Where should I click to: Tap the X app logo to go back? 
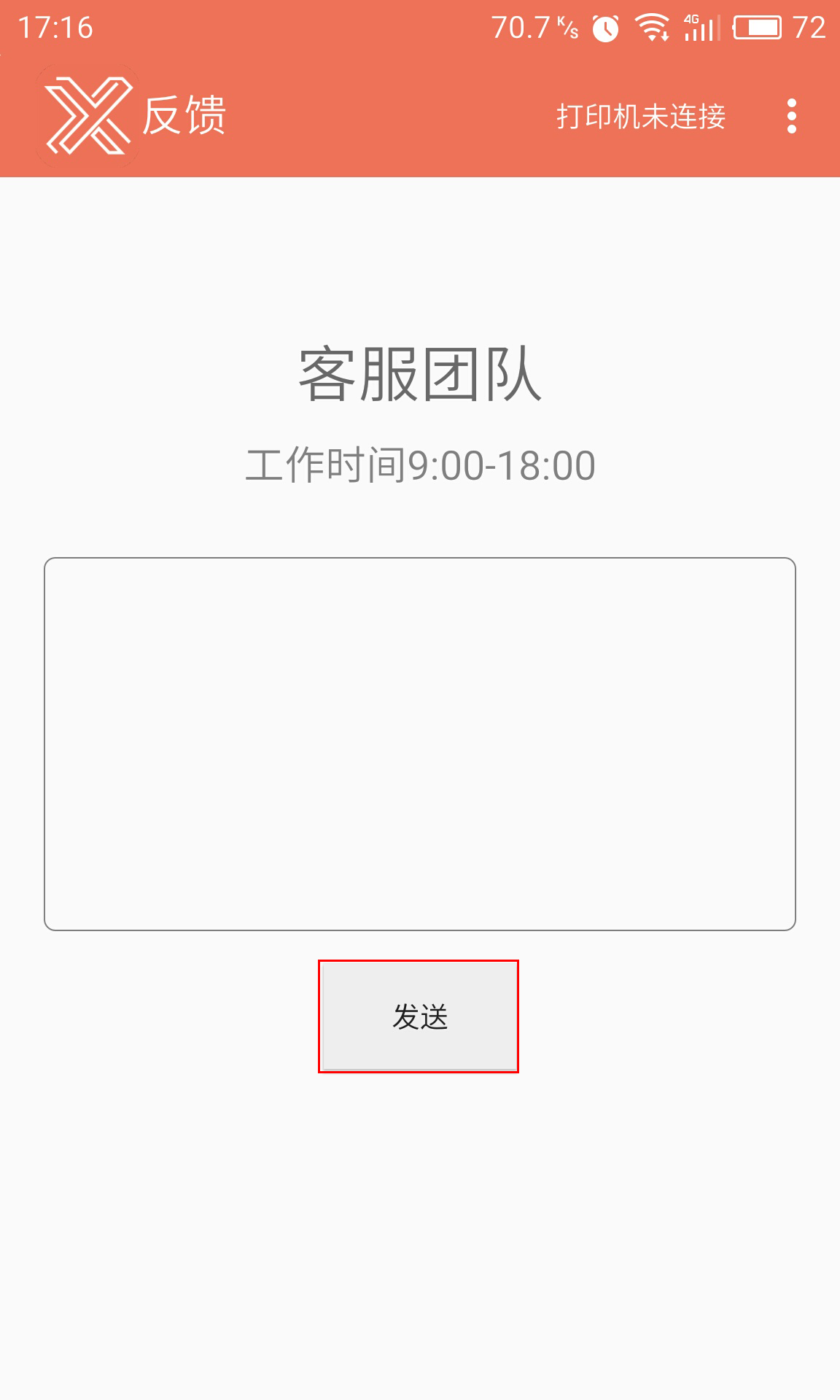(x=87, y=117)
